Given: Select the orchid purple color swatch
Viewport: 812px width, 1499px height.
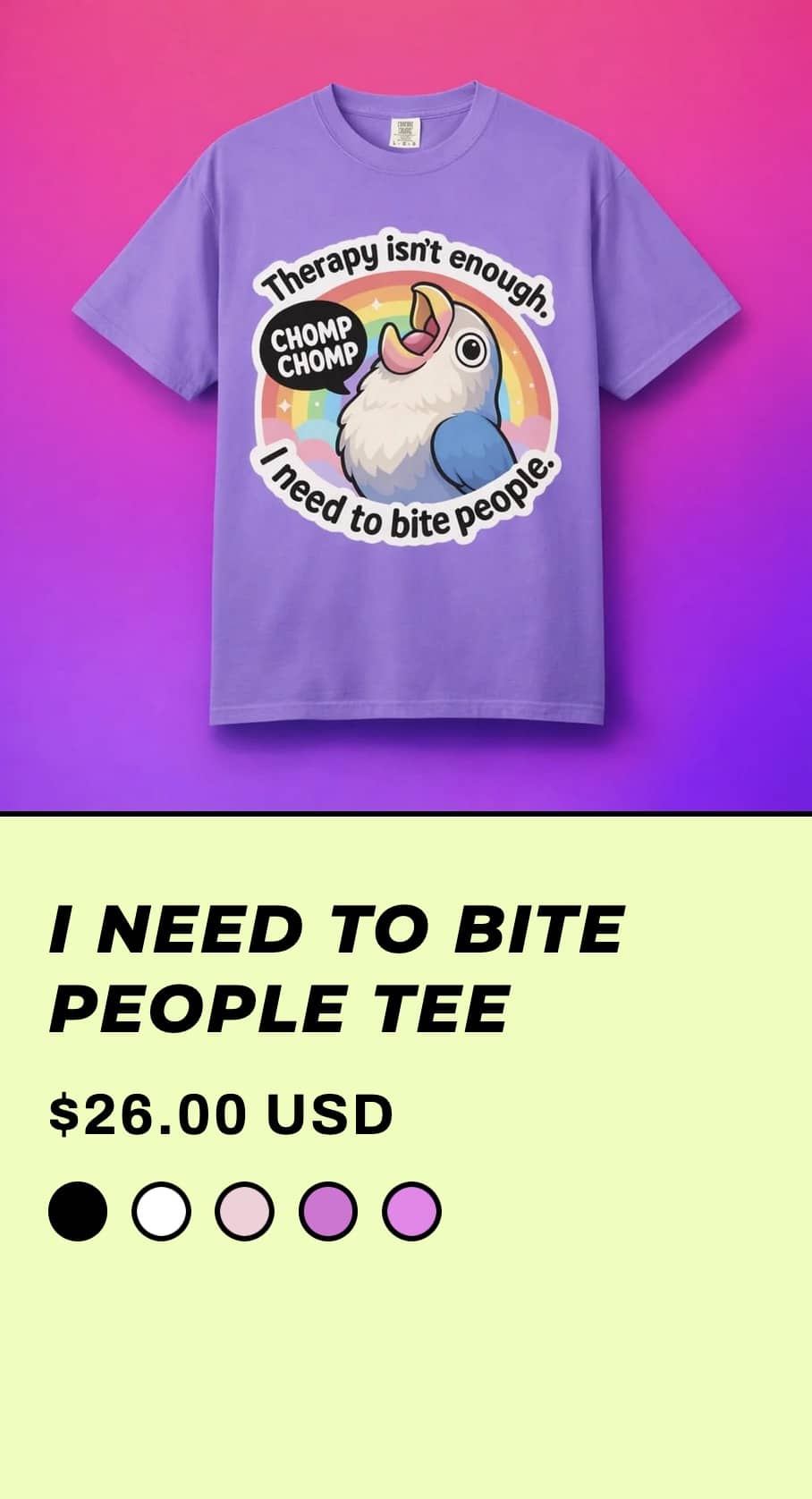Looking at the screenshot, I should pos(327,1211).
